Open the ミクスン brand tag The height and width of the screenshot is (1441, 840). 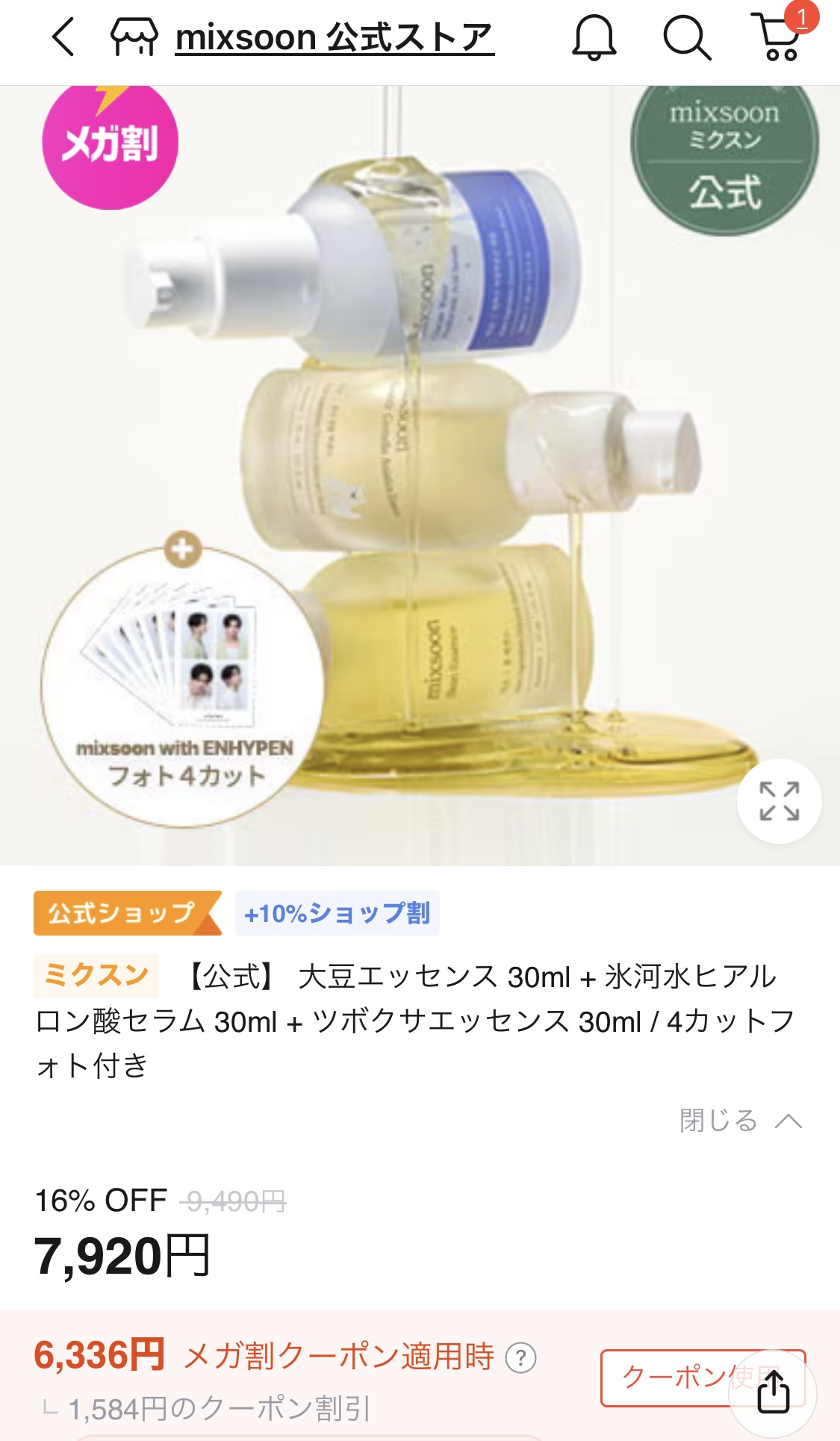pos(96,975)
